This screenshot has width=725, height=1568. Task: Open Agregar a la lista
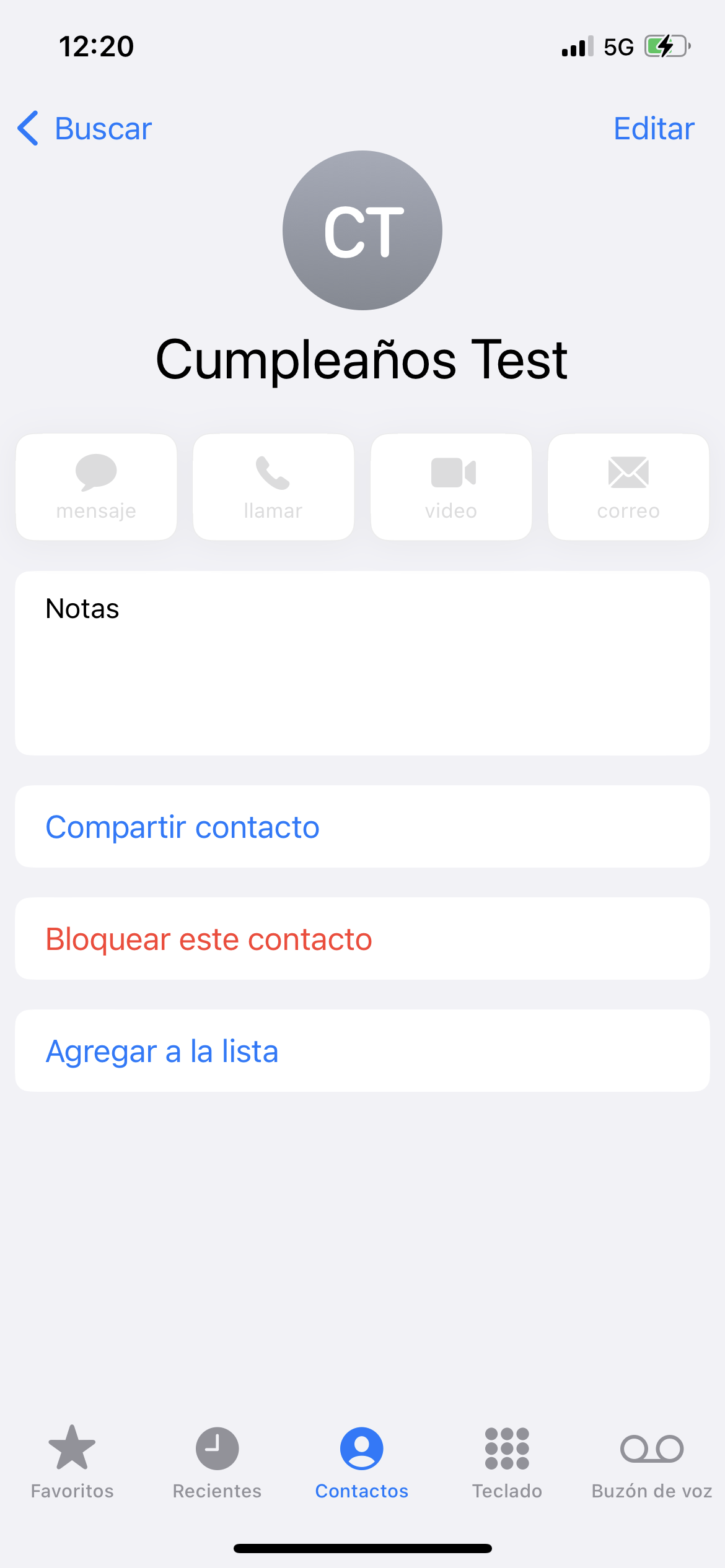click(x=362, y=1051)
